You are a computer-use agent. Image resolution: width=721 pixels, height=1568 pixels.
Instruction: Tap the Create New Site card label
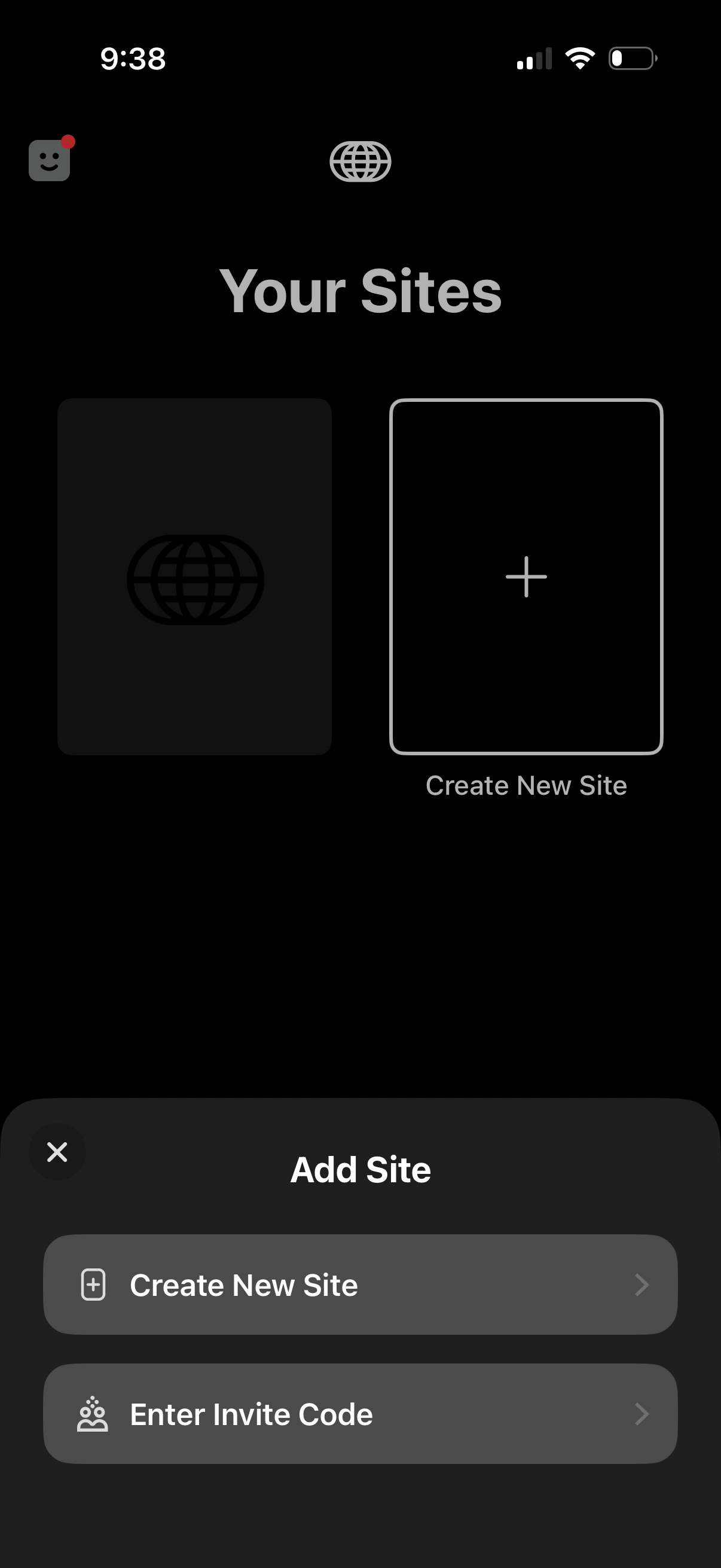pyautogui.click(x=526, y=785)
